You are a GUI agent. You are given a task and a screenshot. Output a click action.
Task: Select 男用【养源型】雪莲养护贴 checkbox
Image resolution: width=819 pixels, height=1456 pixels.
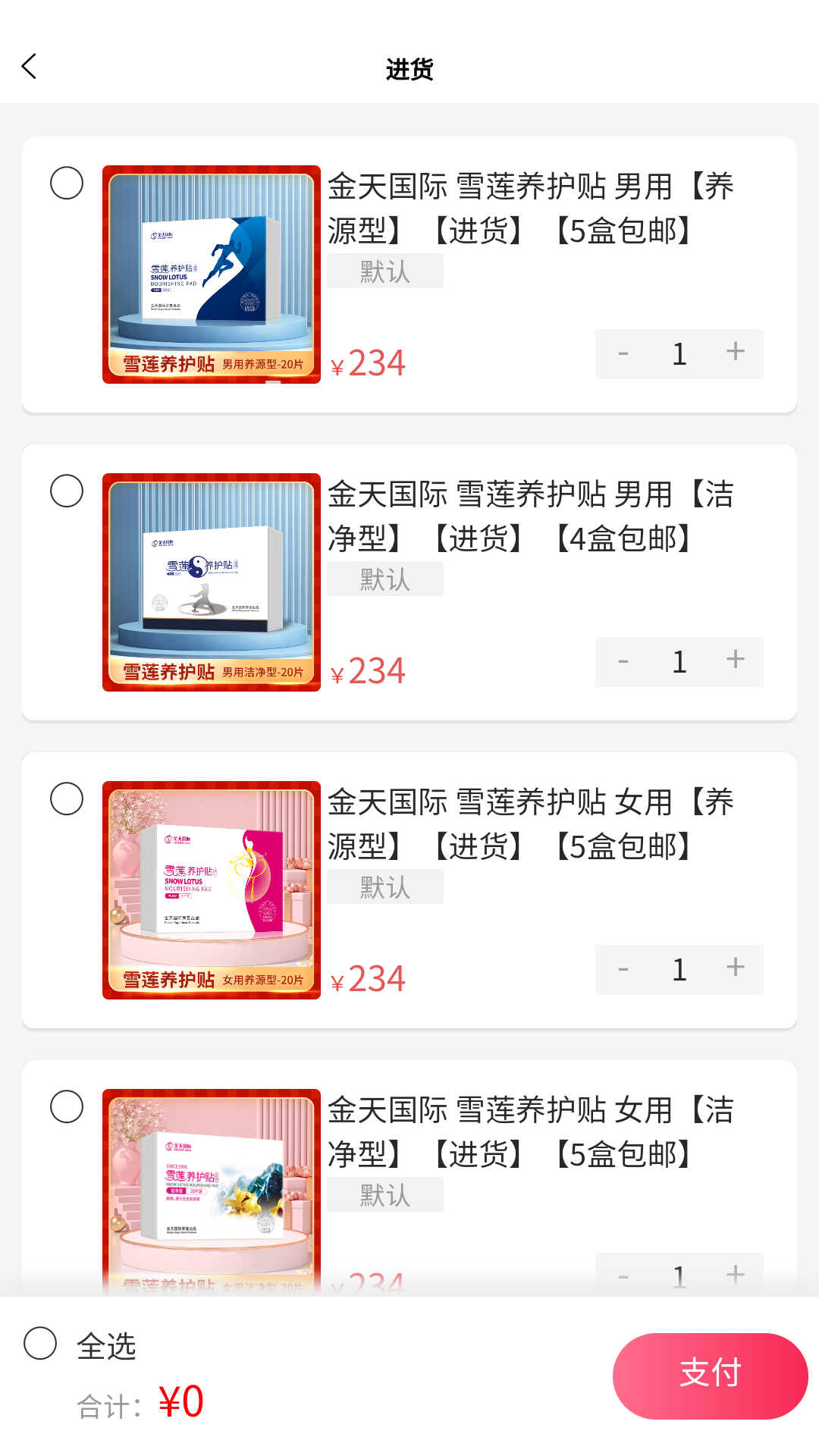(67, 184)
